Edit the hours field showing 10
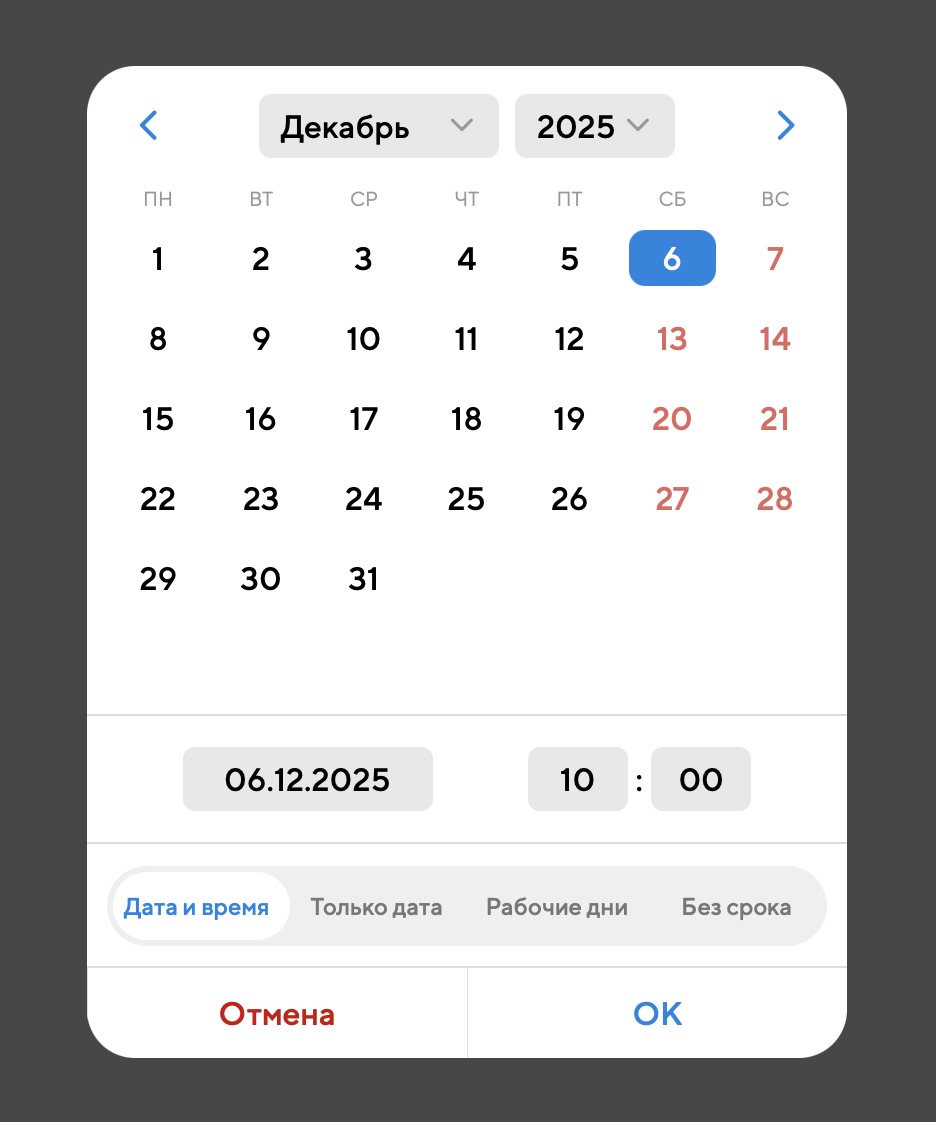The image size is (936, 1122). click(577, 779)
